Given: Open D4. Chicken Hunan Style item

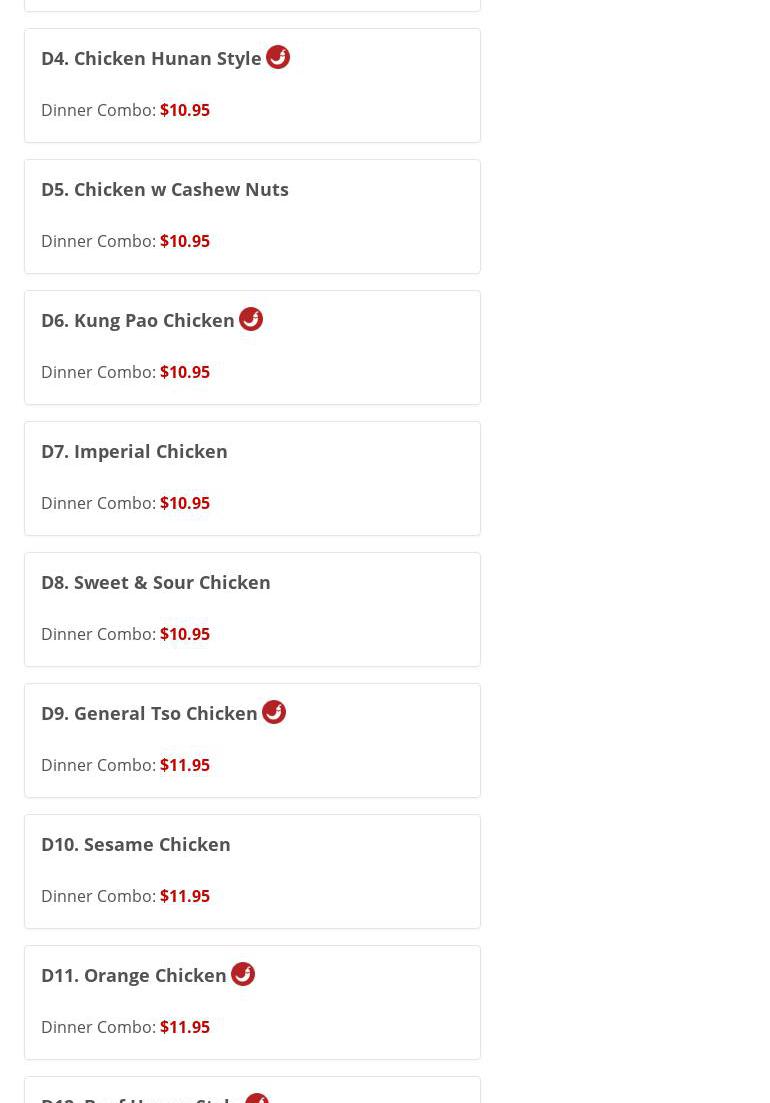Looking at the screenshot, I should 151,59.
